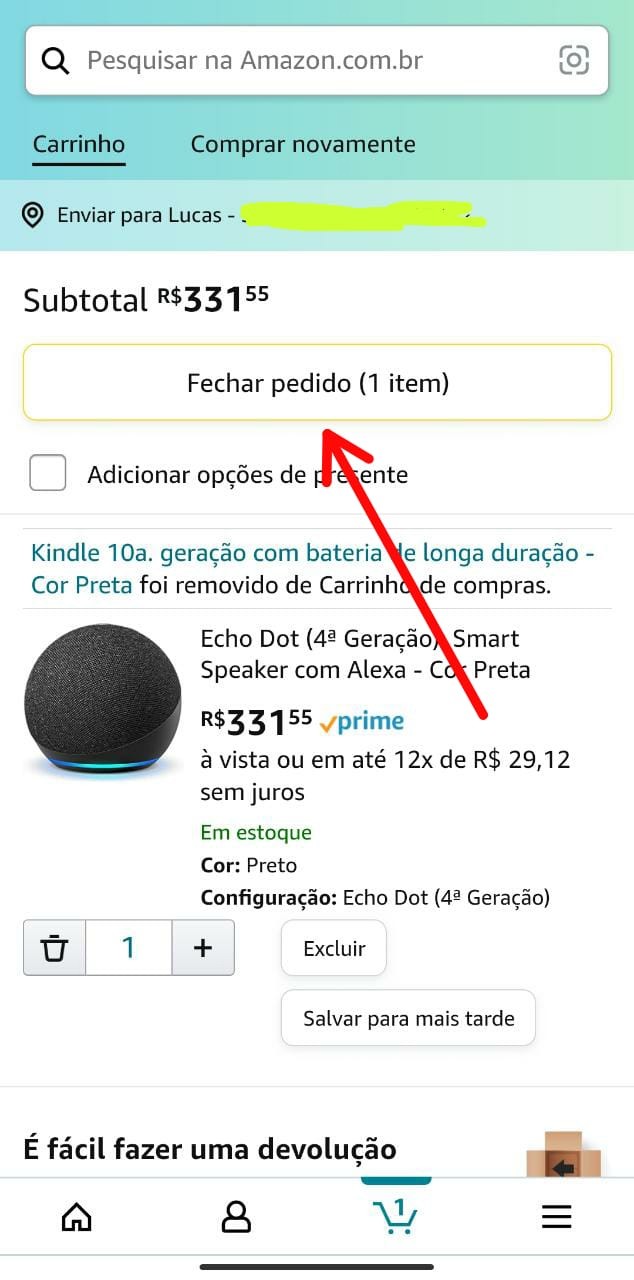Screen dimensions: 634x1280
Task: Tap Fechar pedido (1 item)
Action: (317, 383)
